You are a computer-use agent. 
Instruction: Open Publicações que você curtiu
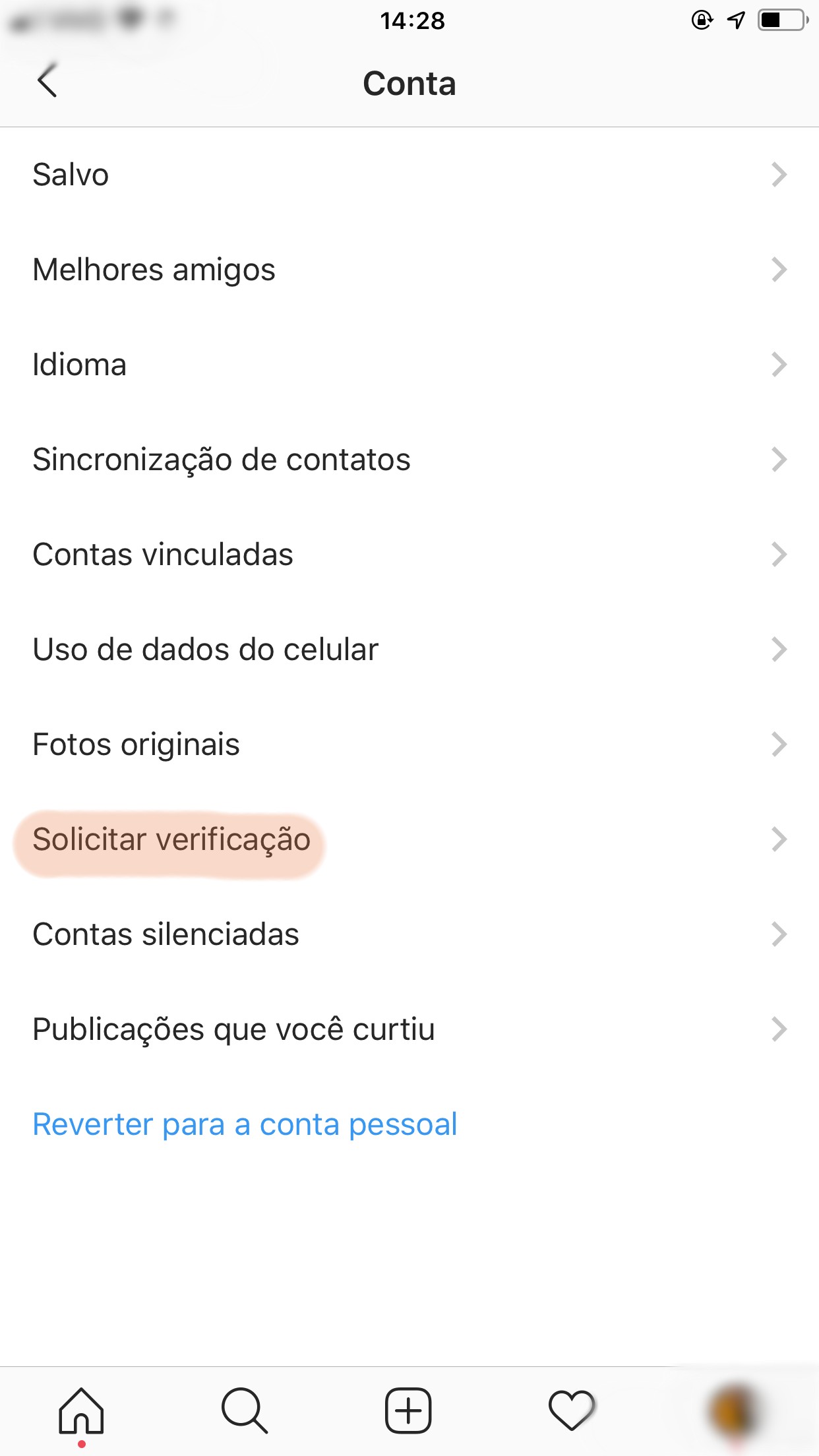tap(409, 1029)
